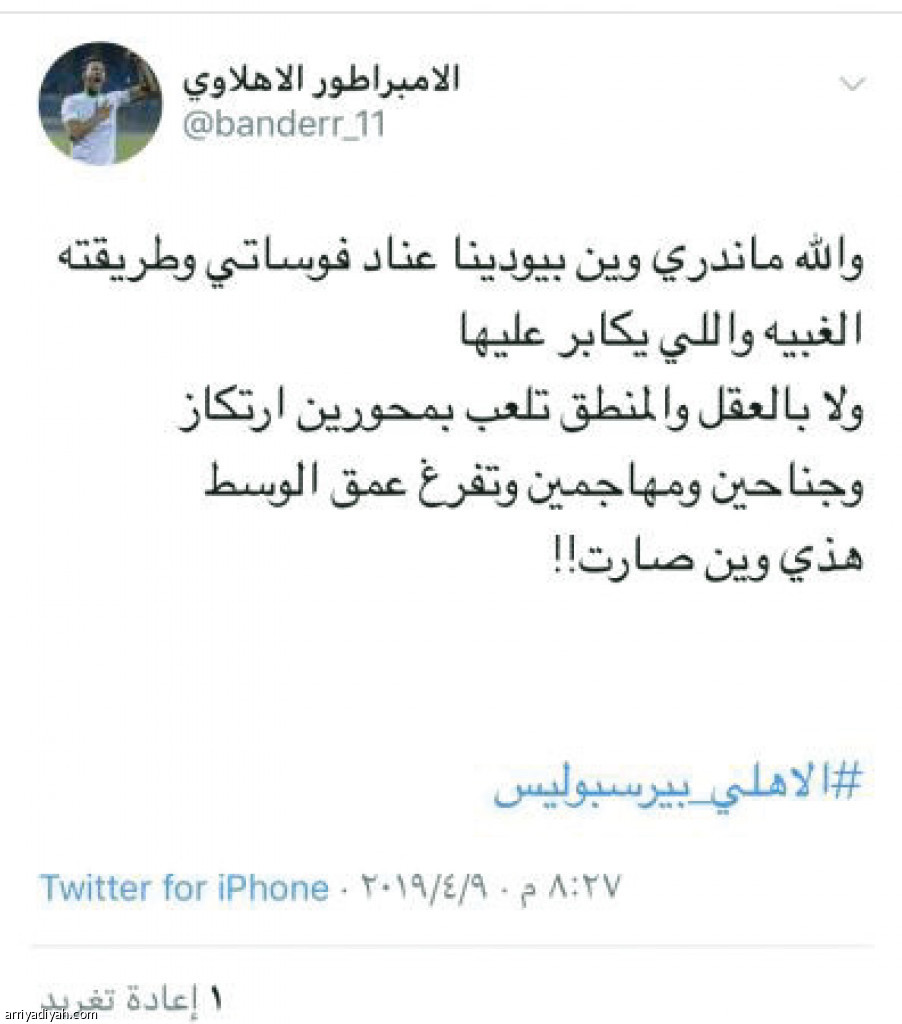Image resolution: width=902 pixels, height=1024 pixels.
Task: Open the tweet options chevron
Action: pyautogui.click(x=851, y=85)
